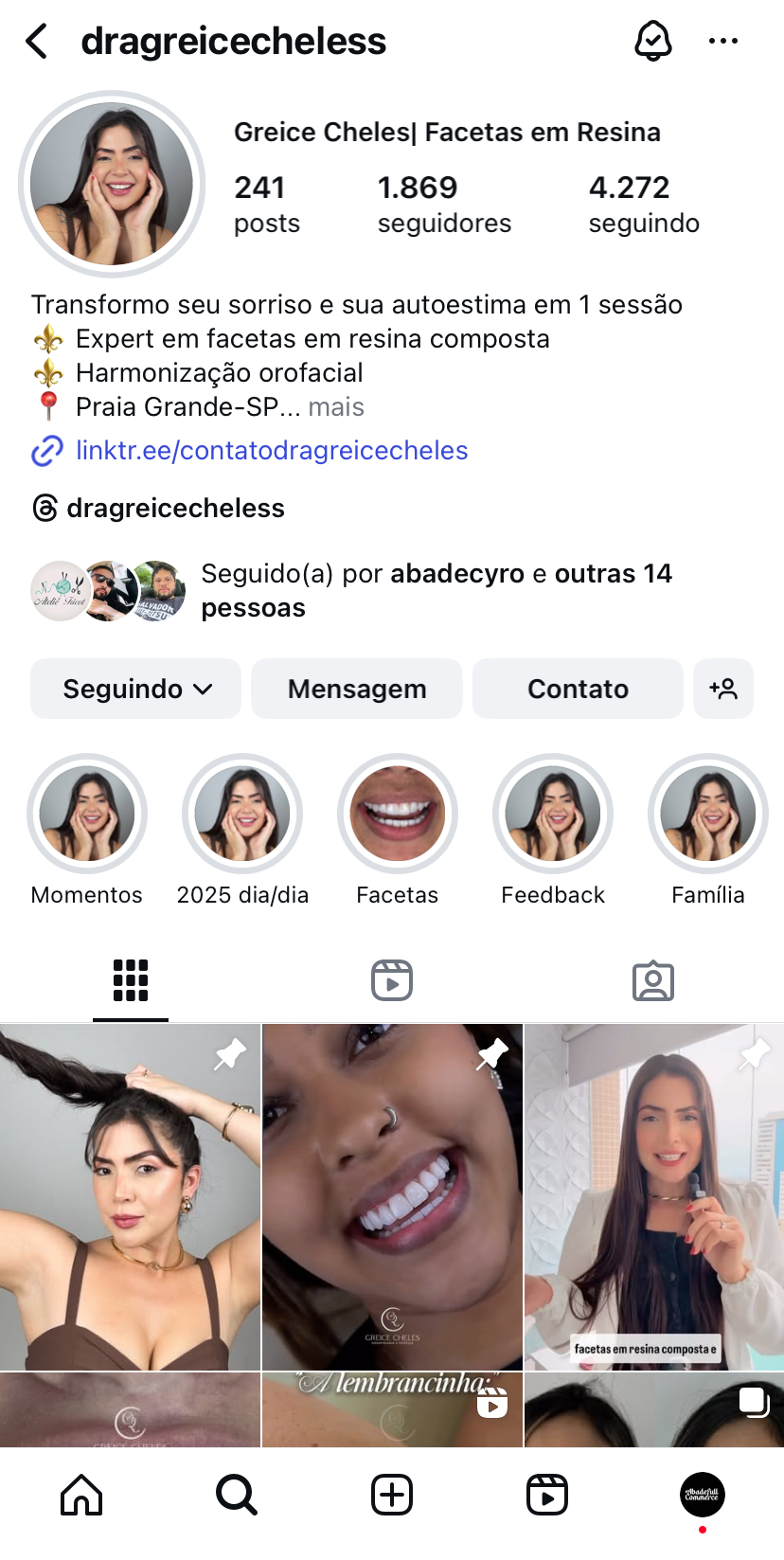Viewport: 784px width, 1560px height.
Task: Expand the bio with 'mais'
Action: tap(336, 407)
